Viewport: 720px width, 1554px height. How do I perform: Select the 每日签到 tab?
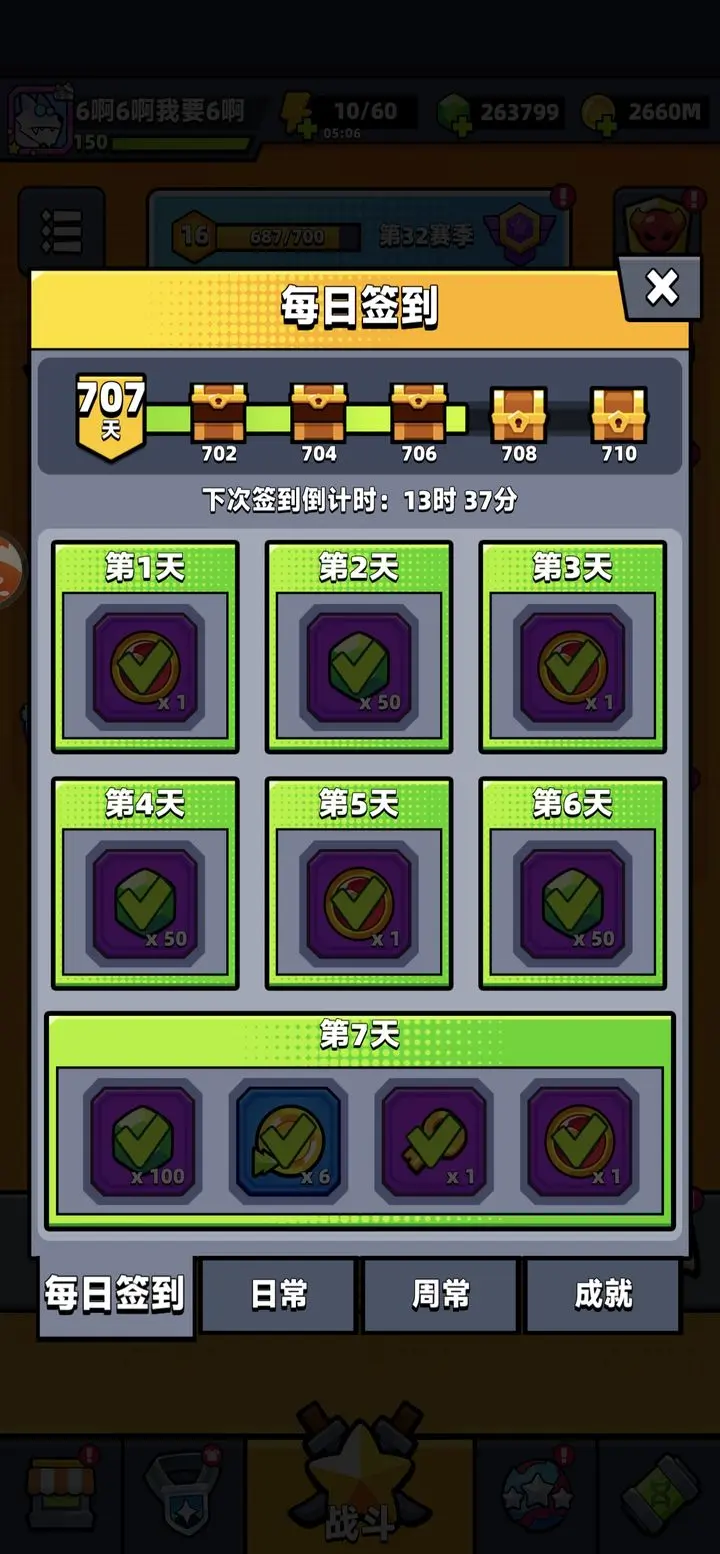[x=115, y=1294]
